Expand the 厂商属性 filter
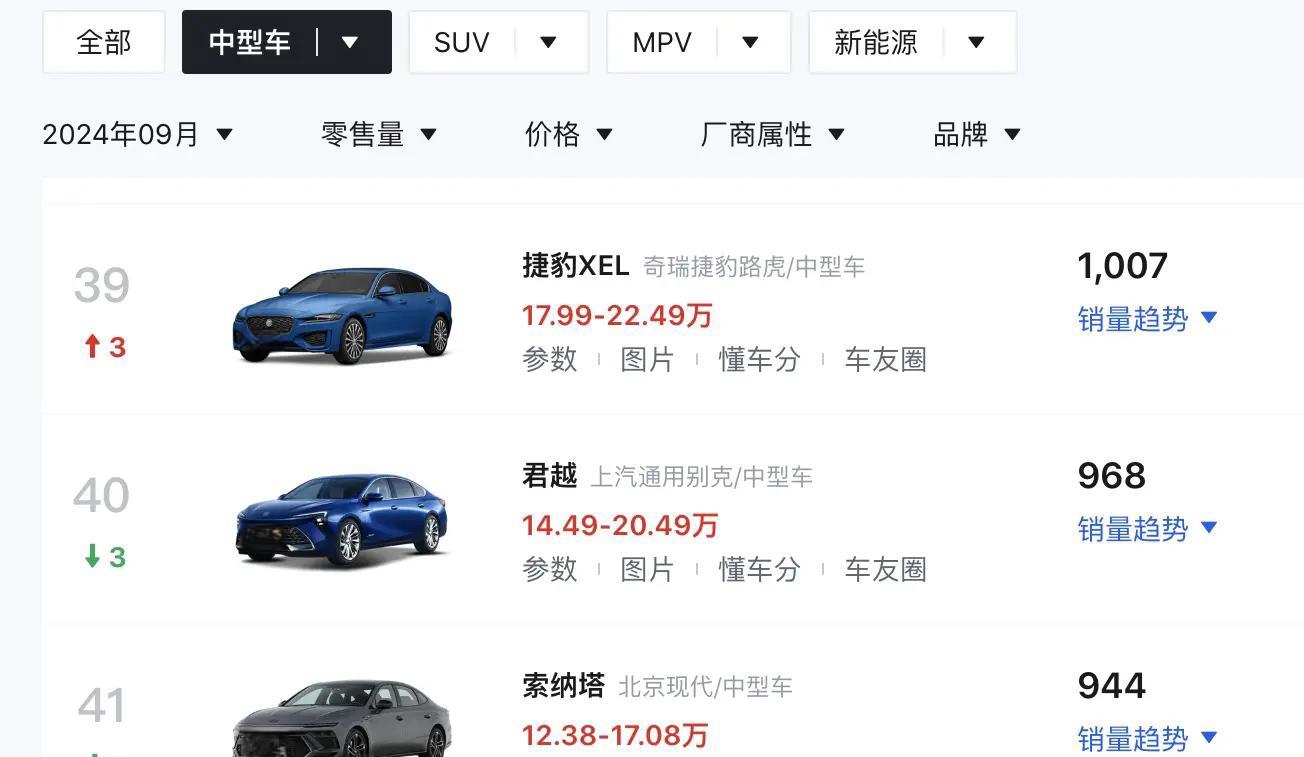The height and width of the screenshot is (757, 1304). pos(772,134)
